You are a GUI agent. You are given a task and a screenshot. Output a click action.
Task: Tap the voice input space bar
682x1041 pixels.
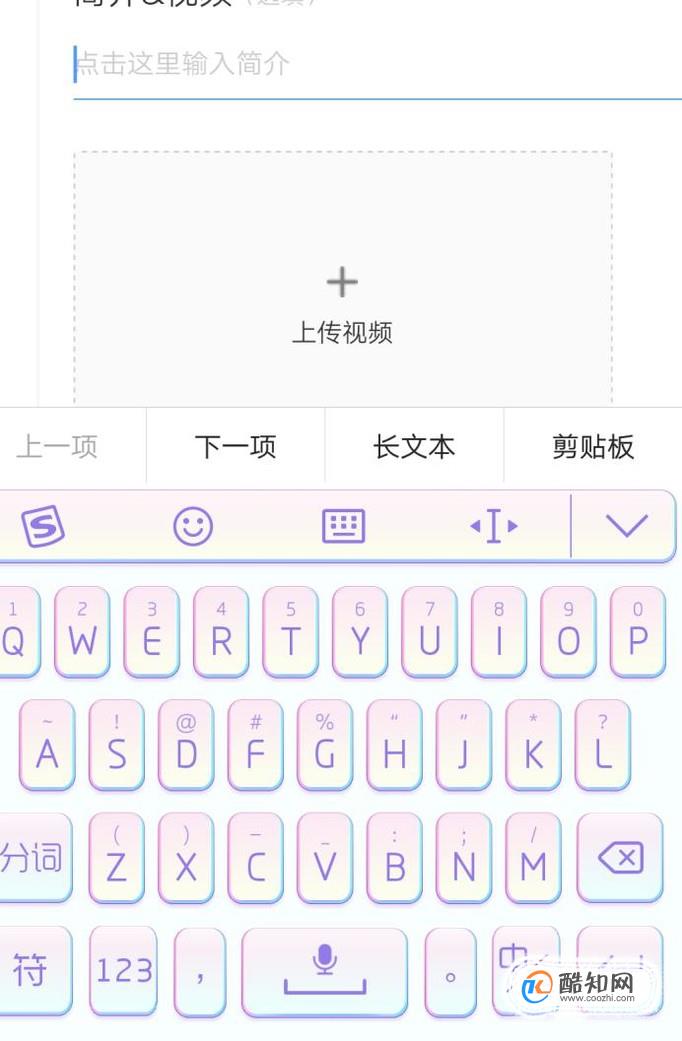pyautogui.click(x=324, y=971)
